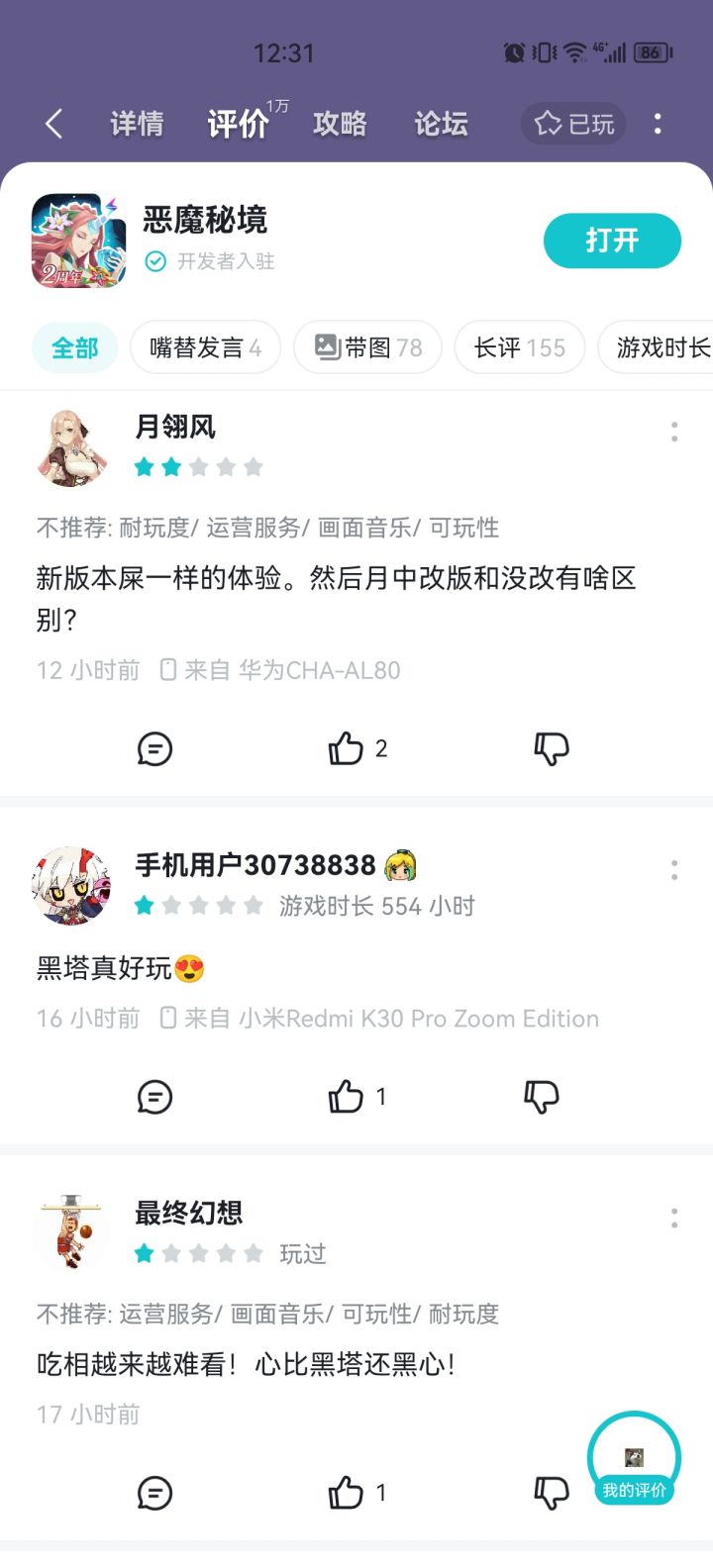Toggle the 已玩 played status button
The height and width of the screenshot is (1568, 713).
pos(572,124)
